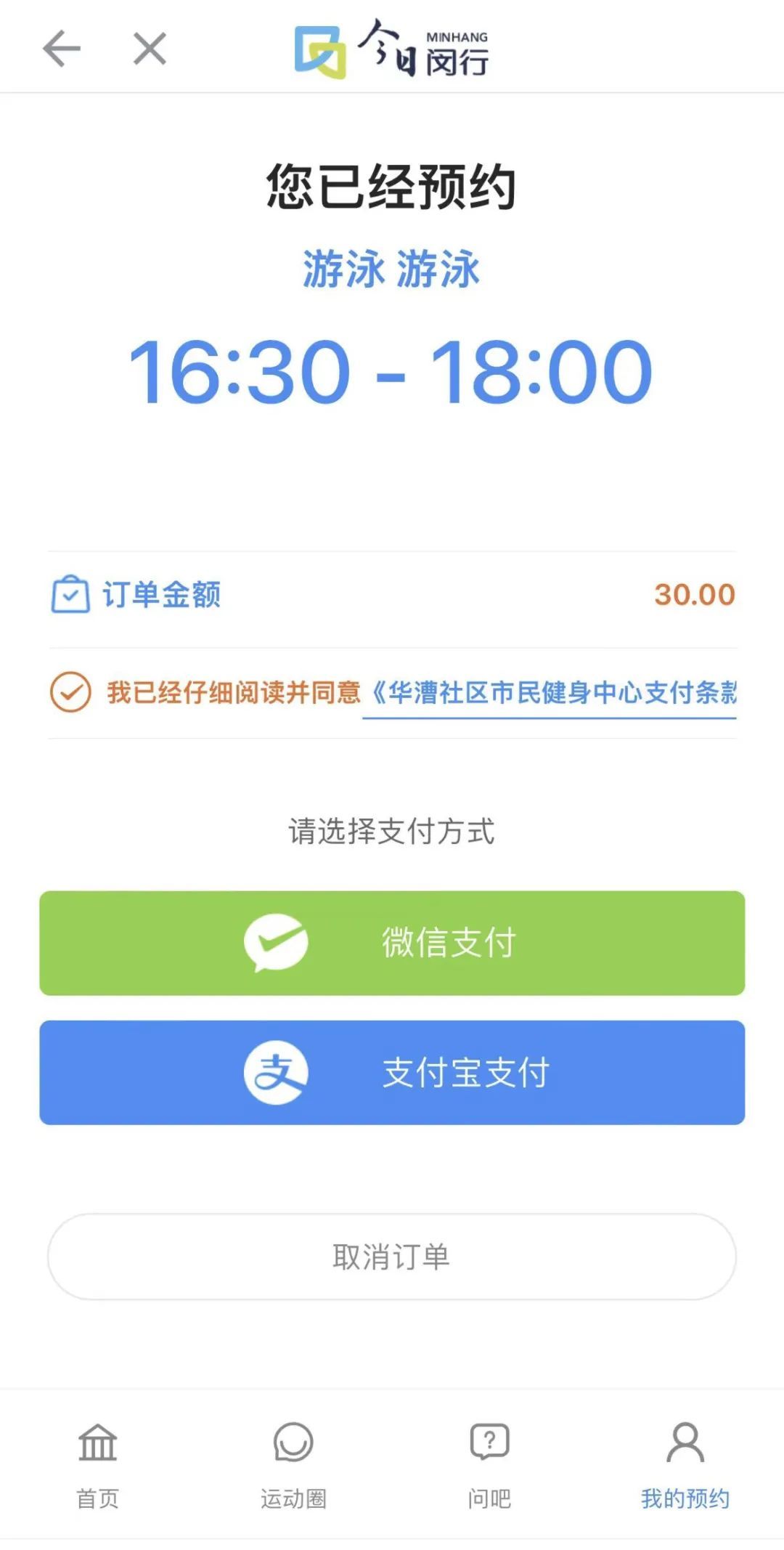Switch to the 首页 tab
The height and width of the screenshot is (1550, 784).
[x=98, y=1460]
